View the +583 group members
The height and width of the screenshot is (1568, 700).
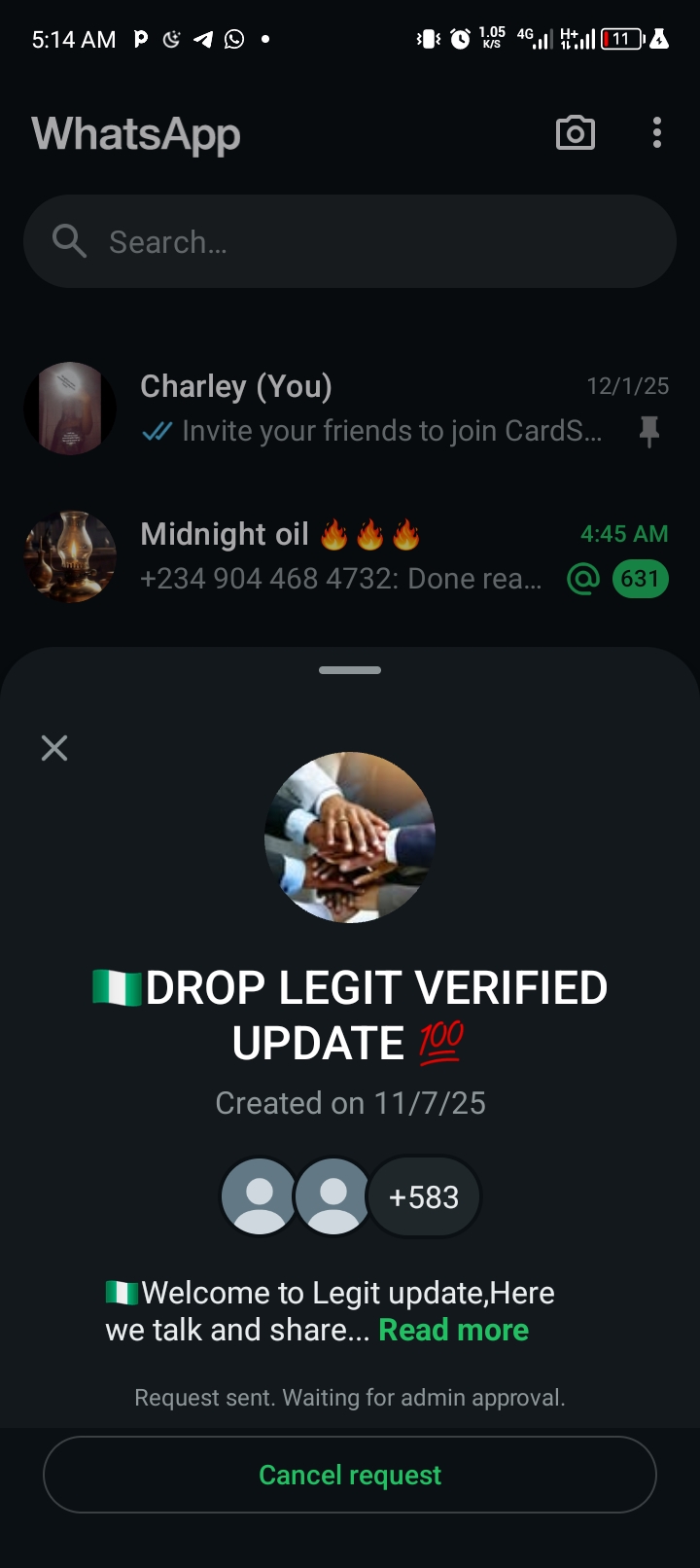pyautogui.click(x=424, y=1196)
